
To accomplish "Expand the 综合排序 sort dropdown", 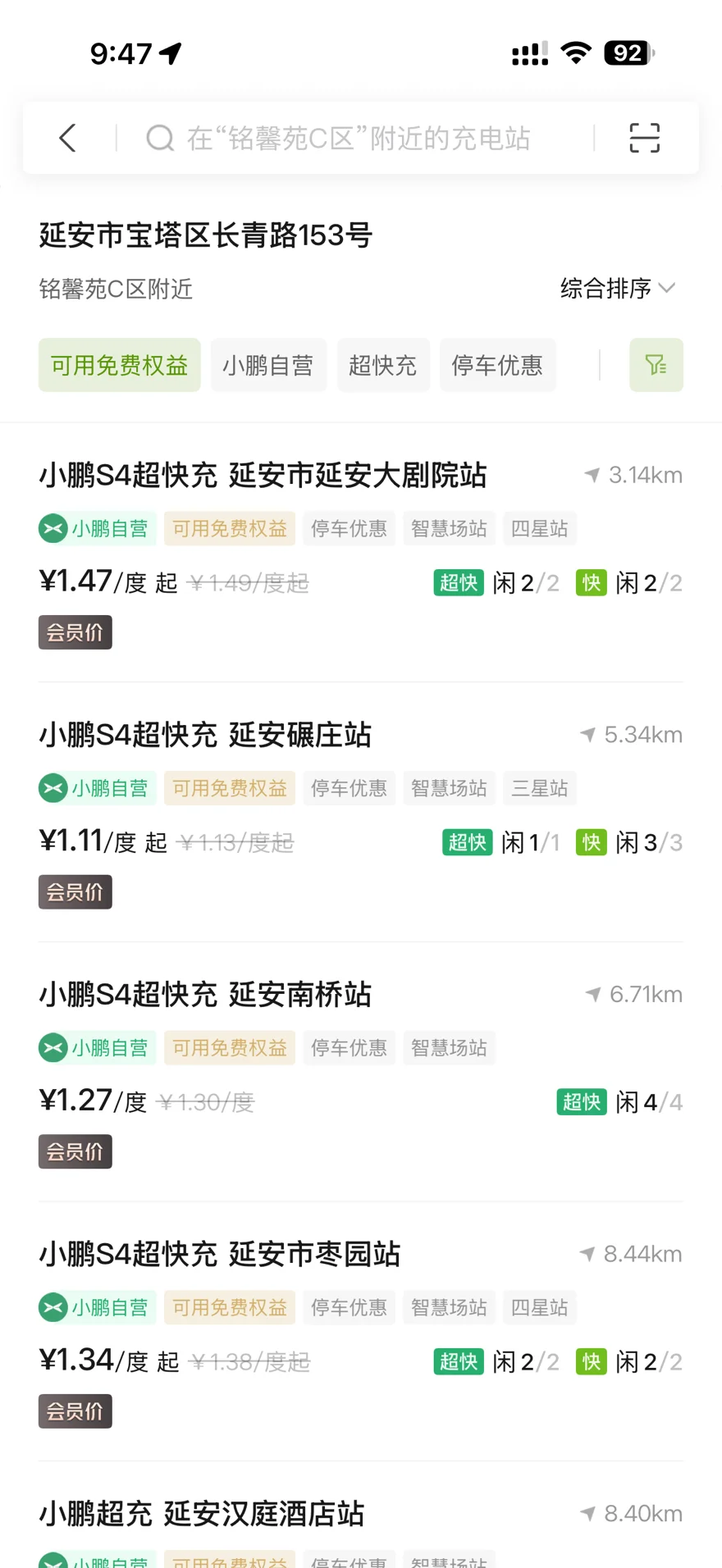I will click(617, 289).
